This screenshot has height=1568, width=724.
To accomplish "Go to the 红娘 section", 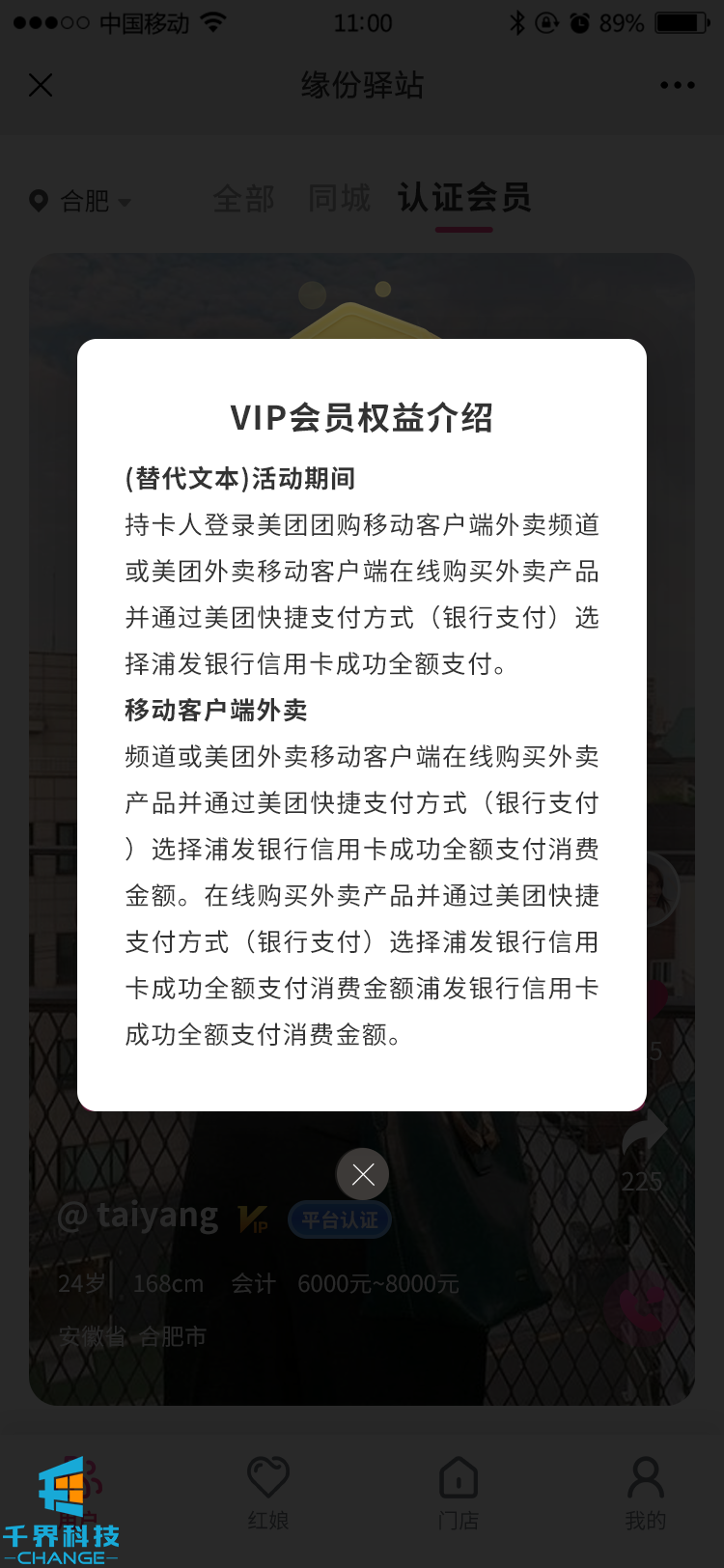I will click(268, 1493).
